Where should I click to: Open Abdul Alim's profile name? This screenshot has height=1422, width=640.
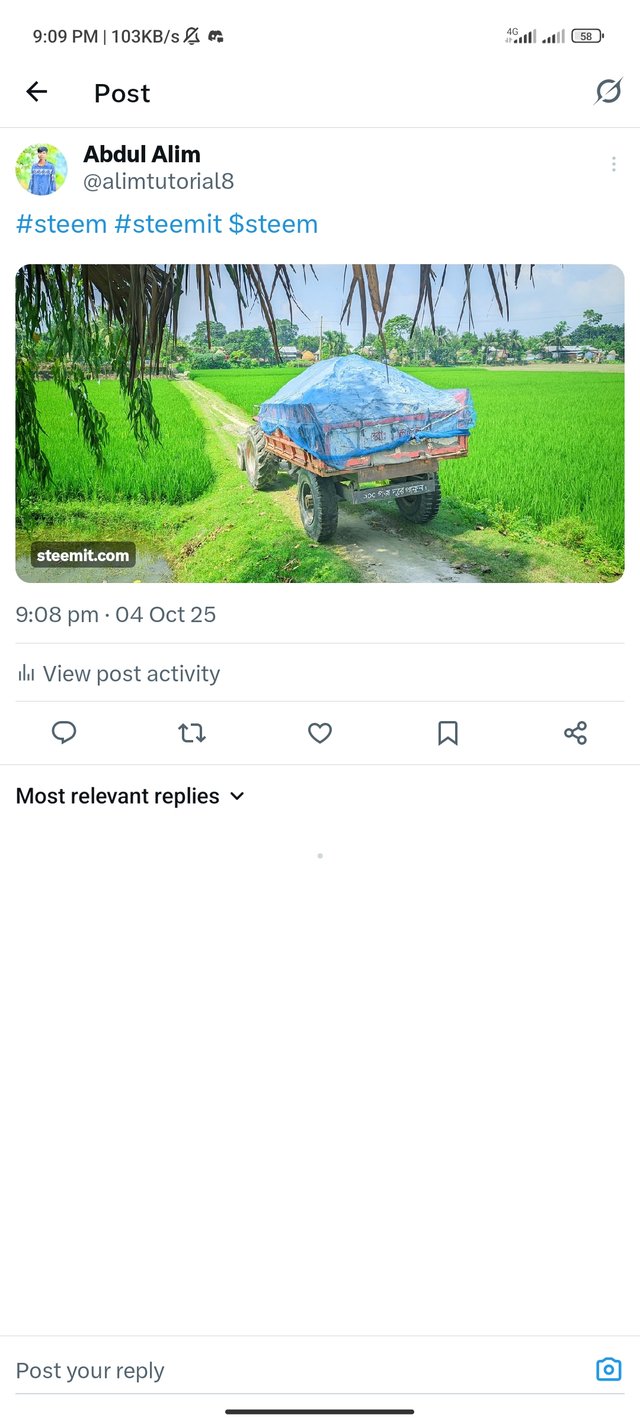[x=142, y=154]
